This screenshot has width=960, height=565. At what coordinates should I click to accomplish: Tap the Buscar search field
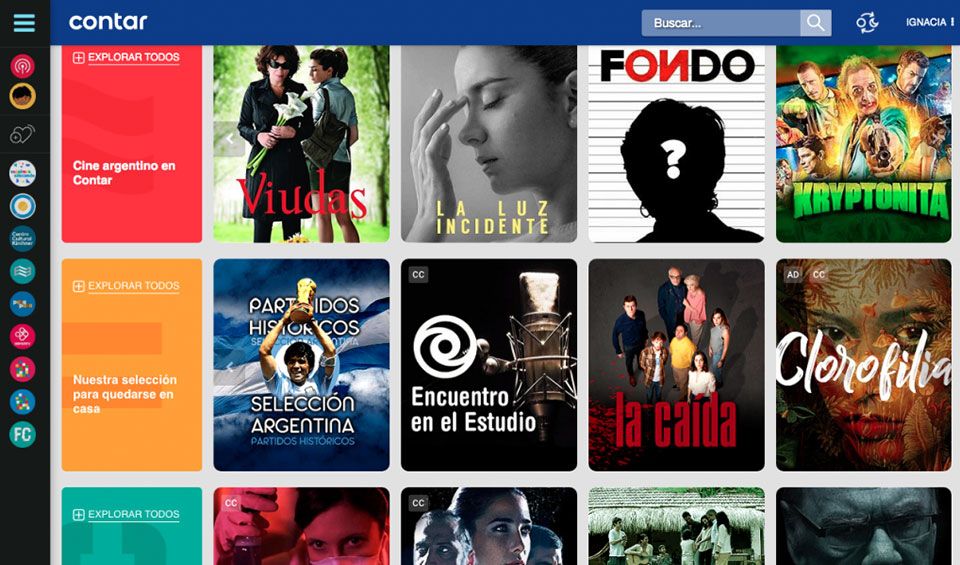720,23
